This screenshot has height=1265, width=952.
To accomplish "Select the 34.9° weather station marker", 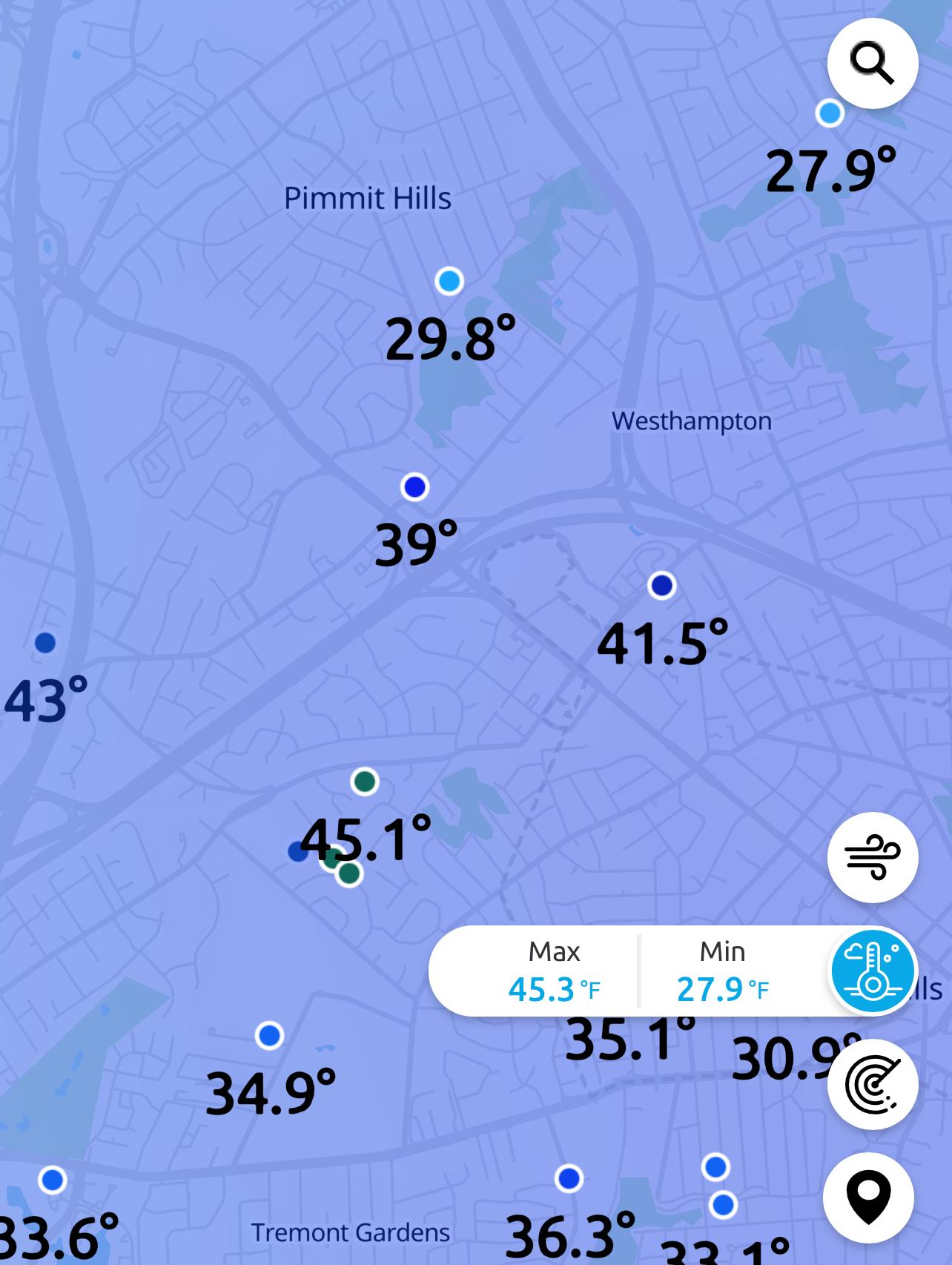I will coord(269,1035).
